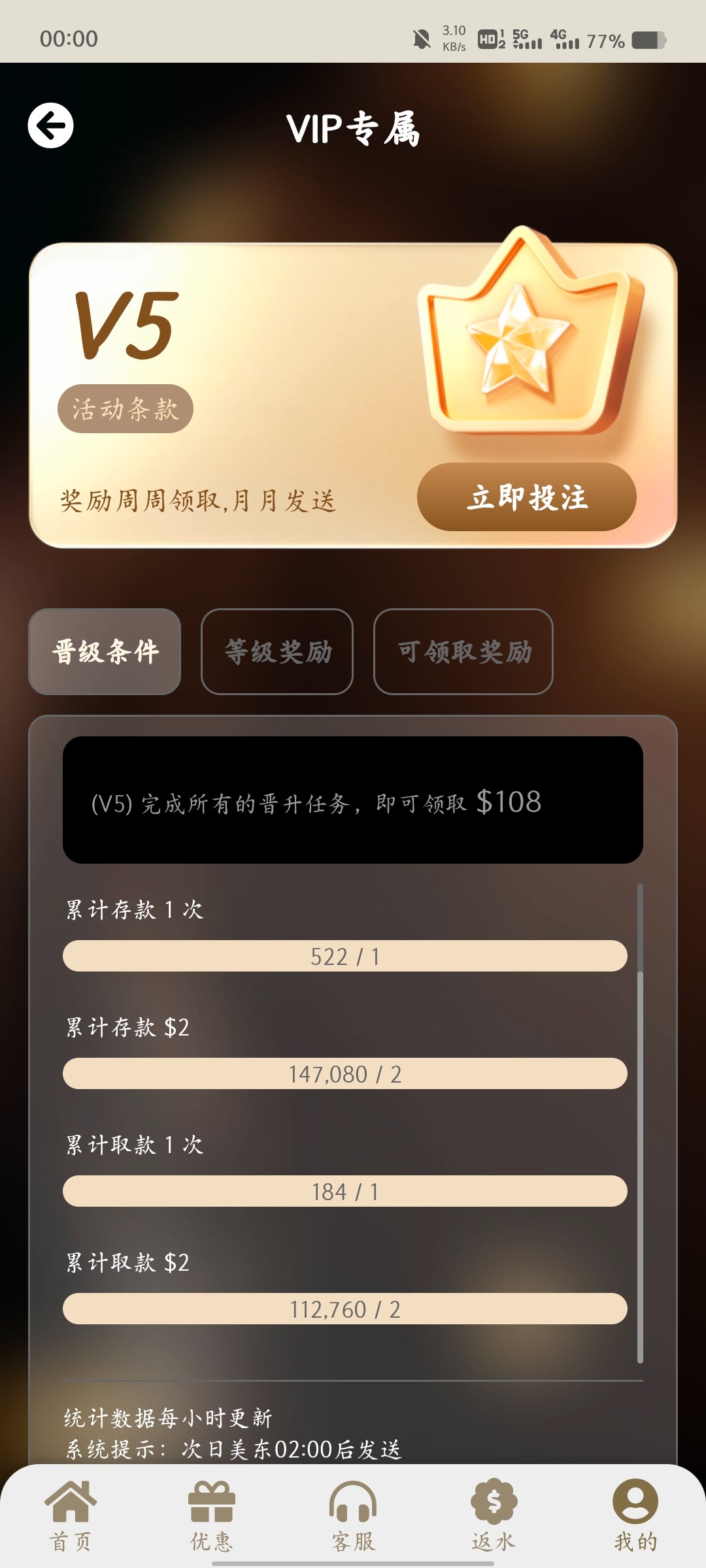The height and width of the screenshot is (1568, 706).
Task: Select the 晋级条件 tab
Action: click(x=105, y=651)
